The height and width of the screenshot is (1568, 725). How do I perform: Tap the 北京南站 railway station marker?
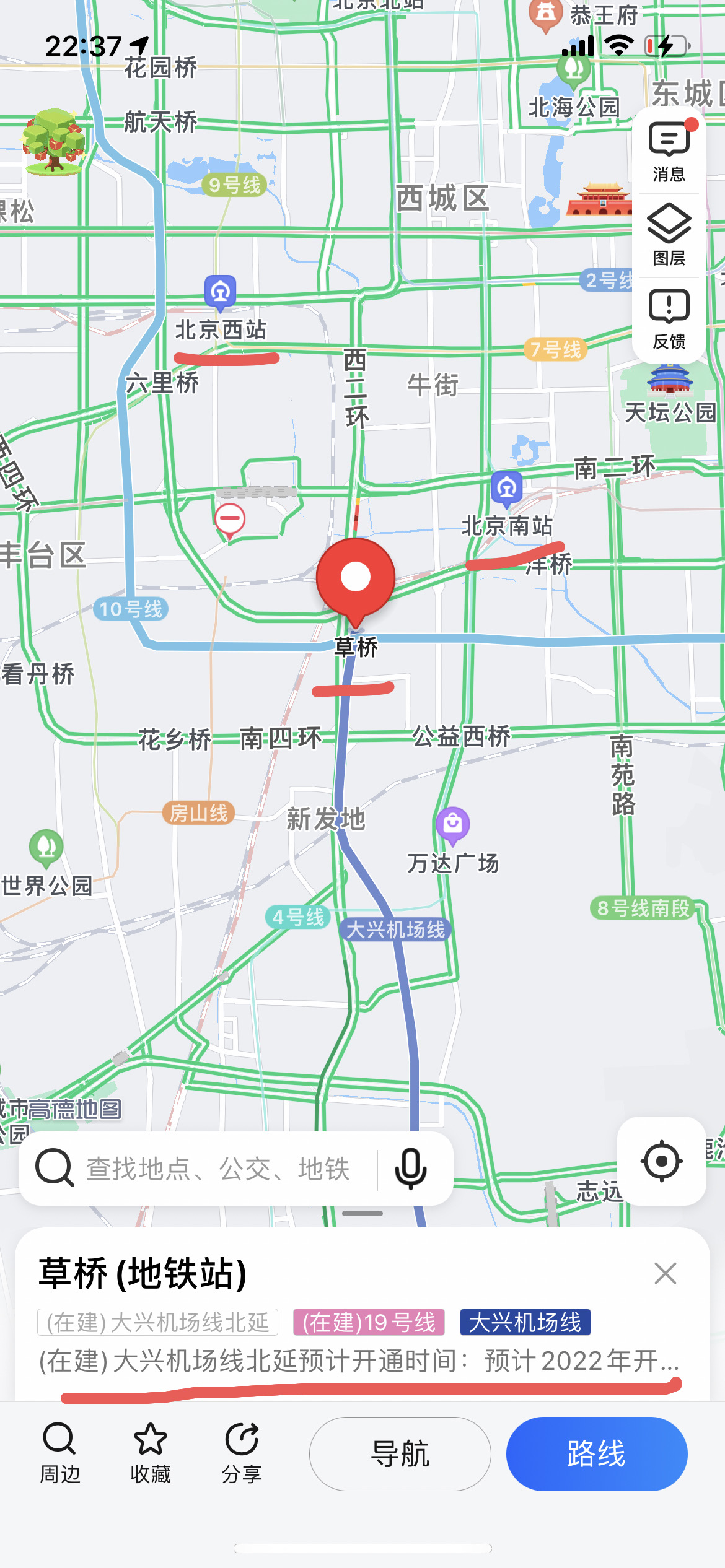(x=507, y=489)
